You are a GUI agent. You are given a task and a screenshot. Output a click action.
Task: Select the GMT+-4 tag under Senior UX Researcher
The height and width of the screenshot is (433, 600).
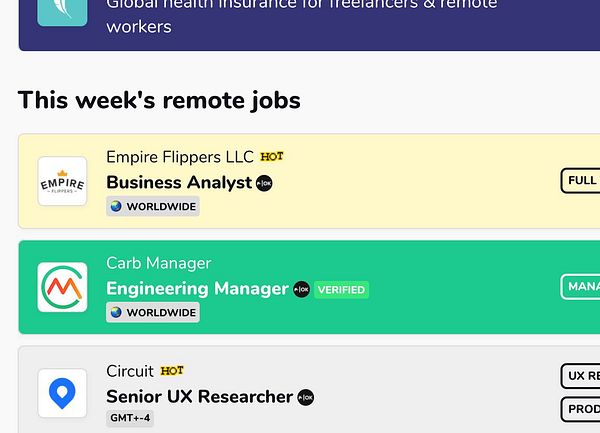tap(130, 418)
